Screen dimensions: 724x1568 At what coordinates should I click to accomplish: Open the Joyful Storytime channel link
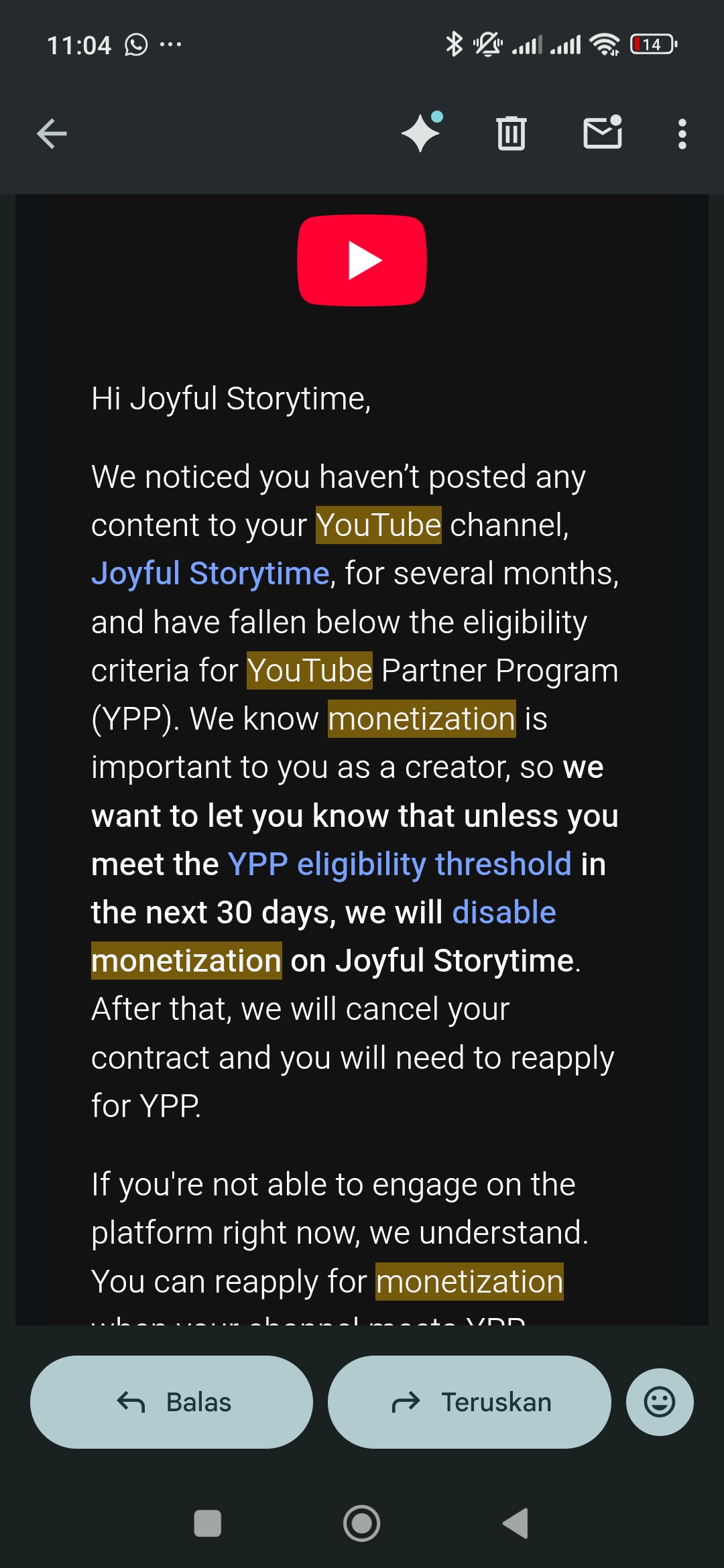(210, 574)
